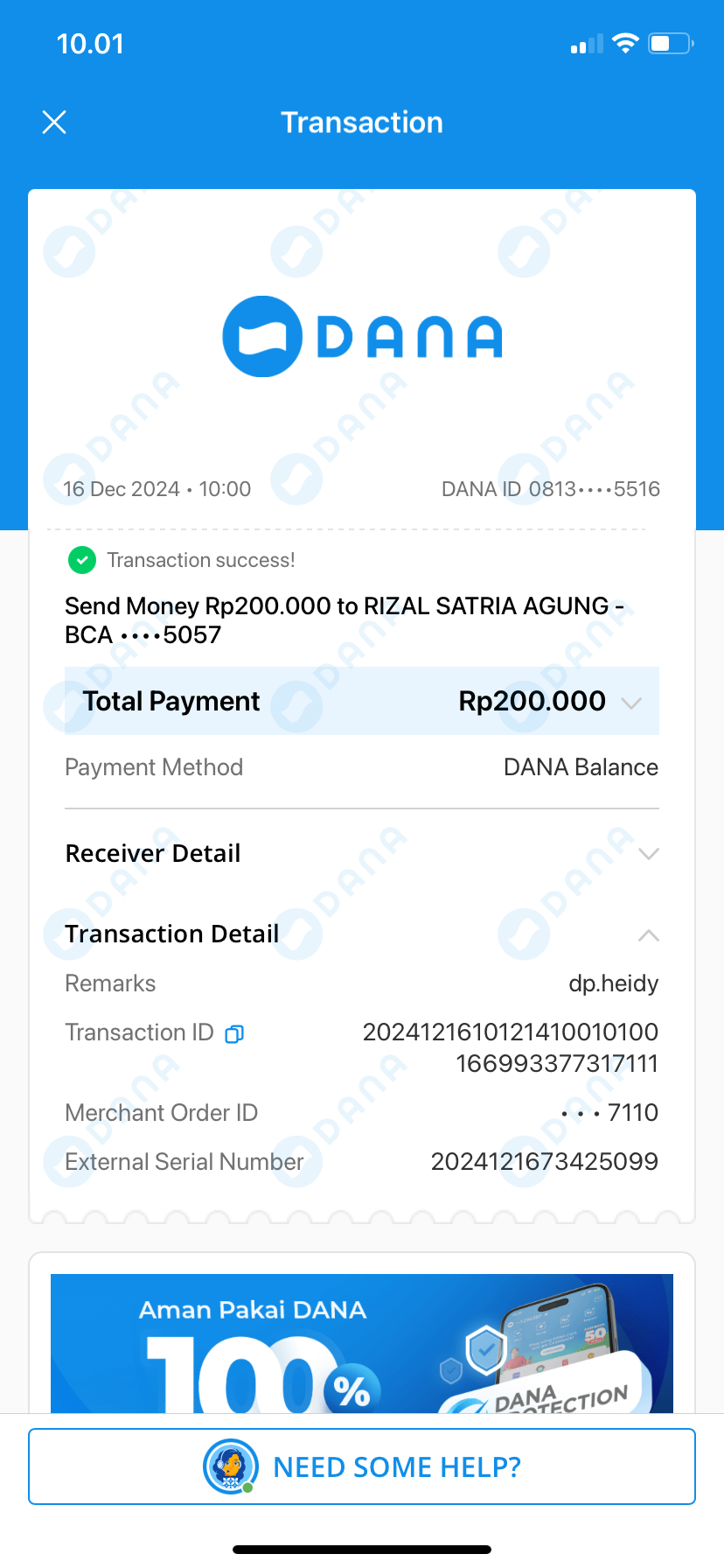Close the Transaction screen
This screenshot has width=724, height=1568.
click(x=54, y=122)
